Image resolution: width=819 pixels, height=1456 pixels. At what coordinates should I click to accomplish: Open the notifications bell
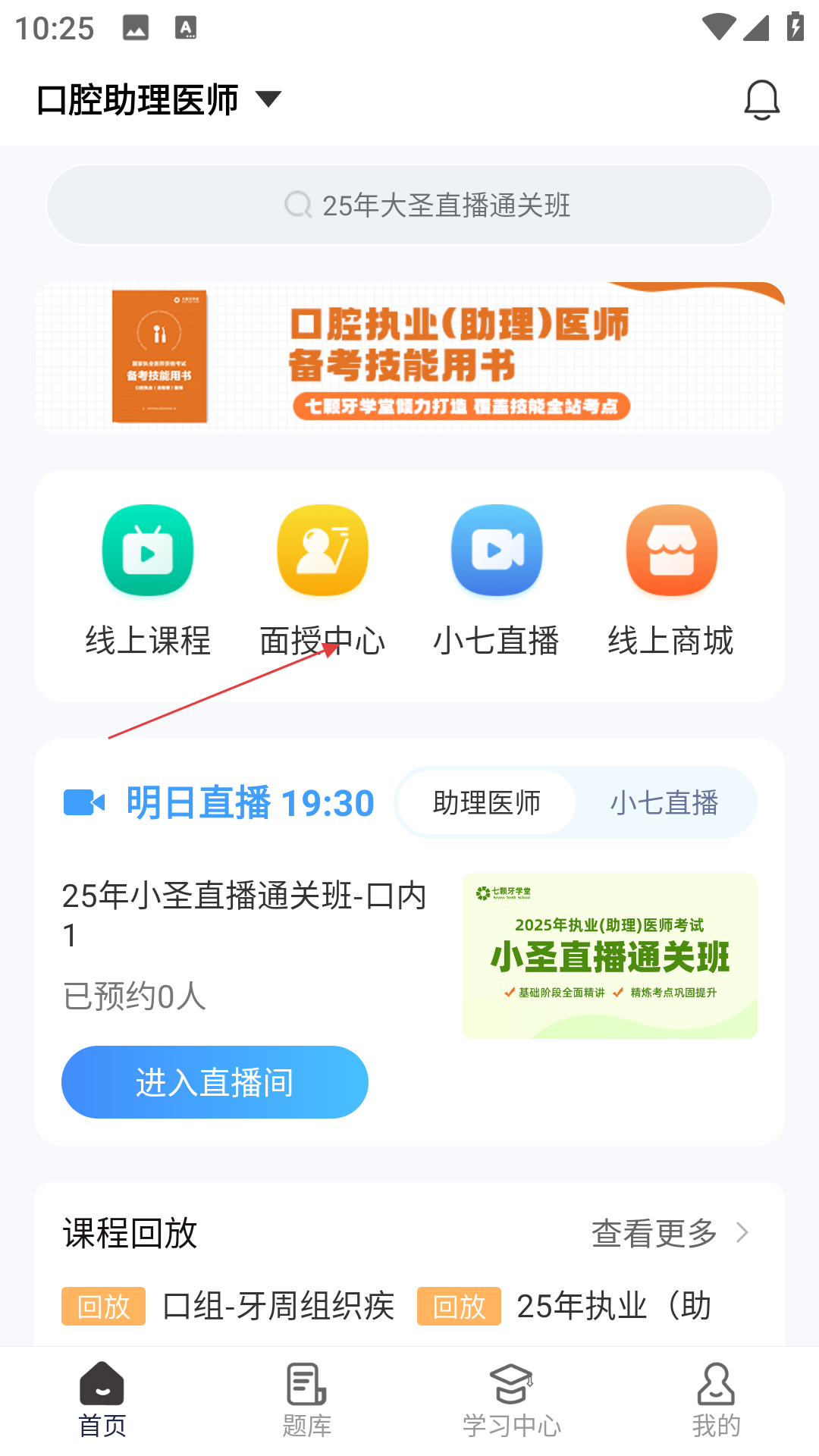761,100
